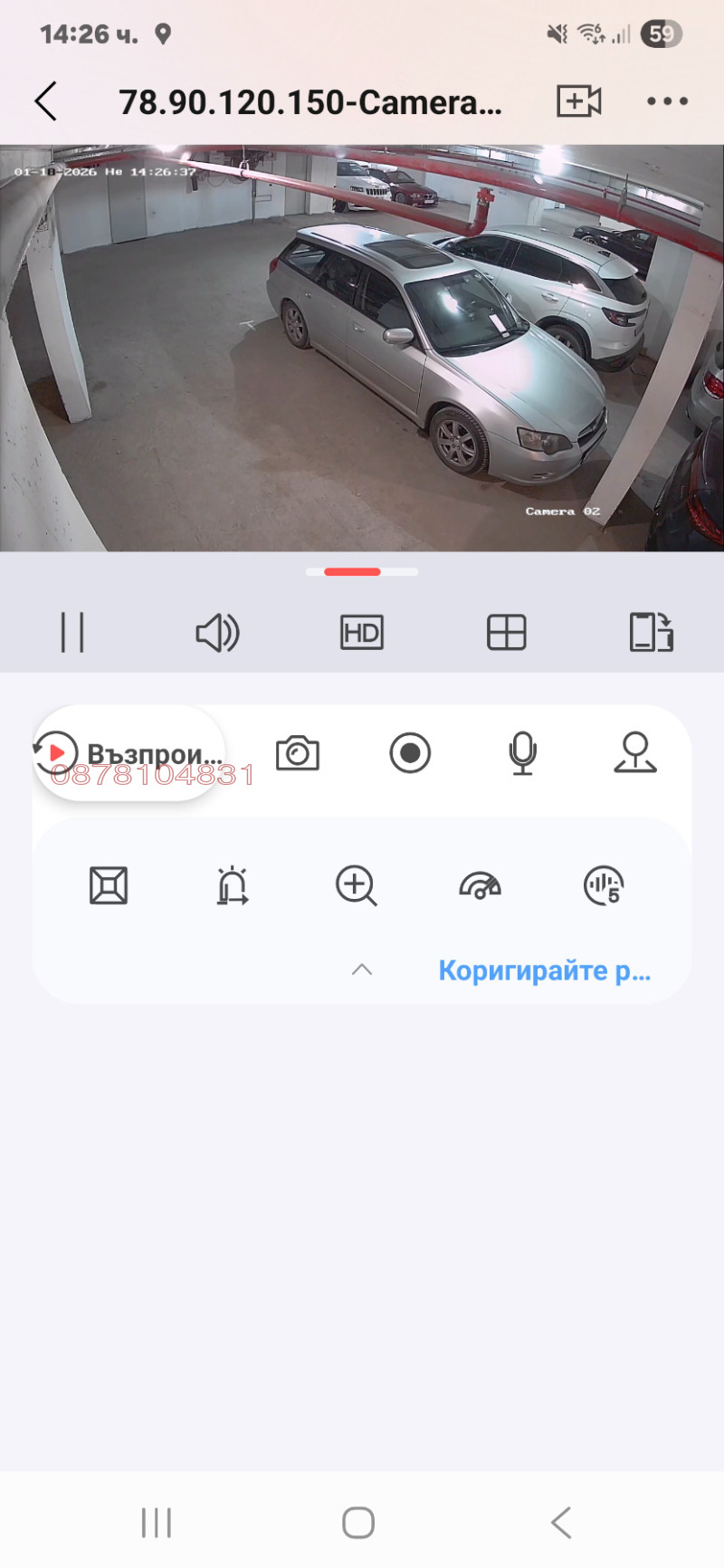The height and width of the screenshot is (1568, 724).
Task: Rotate the video to fullscreen mode
Action: tap(650, 632)
